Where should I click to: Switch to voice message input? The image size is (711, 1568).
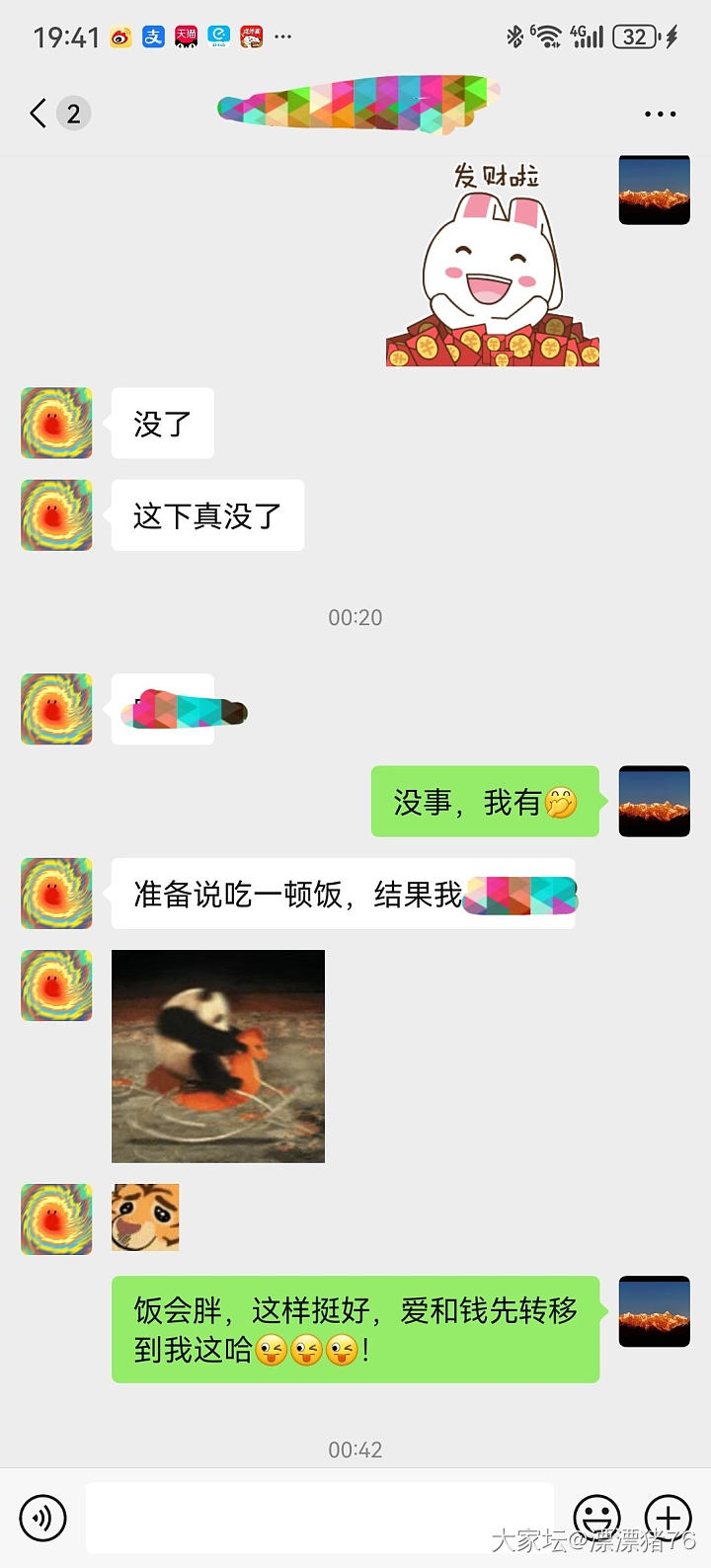tap(42, 1518)
